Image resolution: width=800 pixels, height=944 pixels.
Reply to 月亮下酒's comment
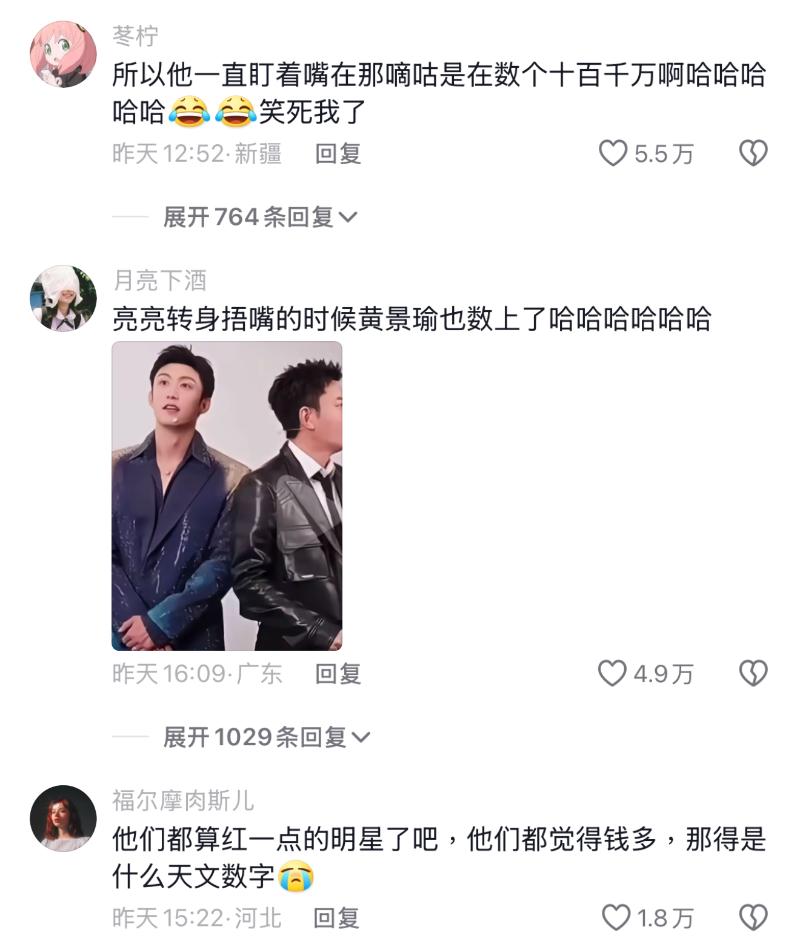[x=338, y=674]
